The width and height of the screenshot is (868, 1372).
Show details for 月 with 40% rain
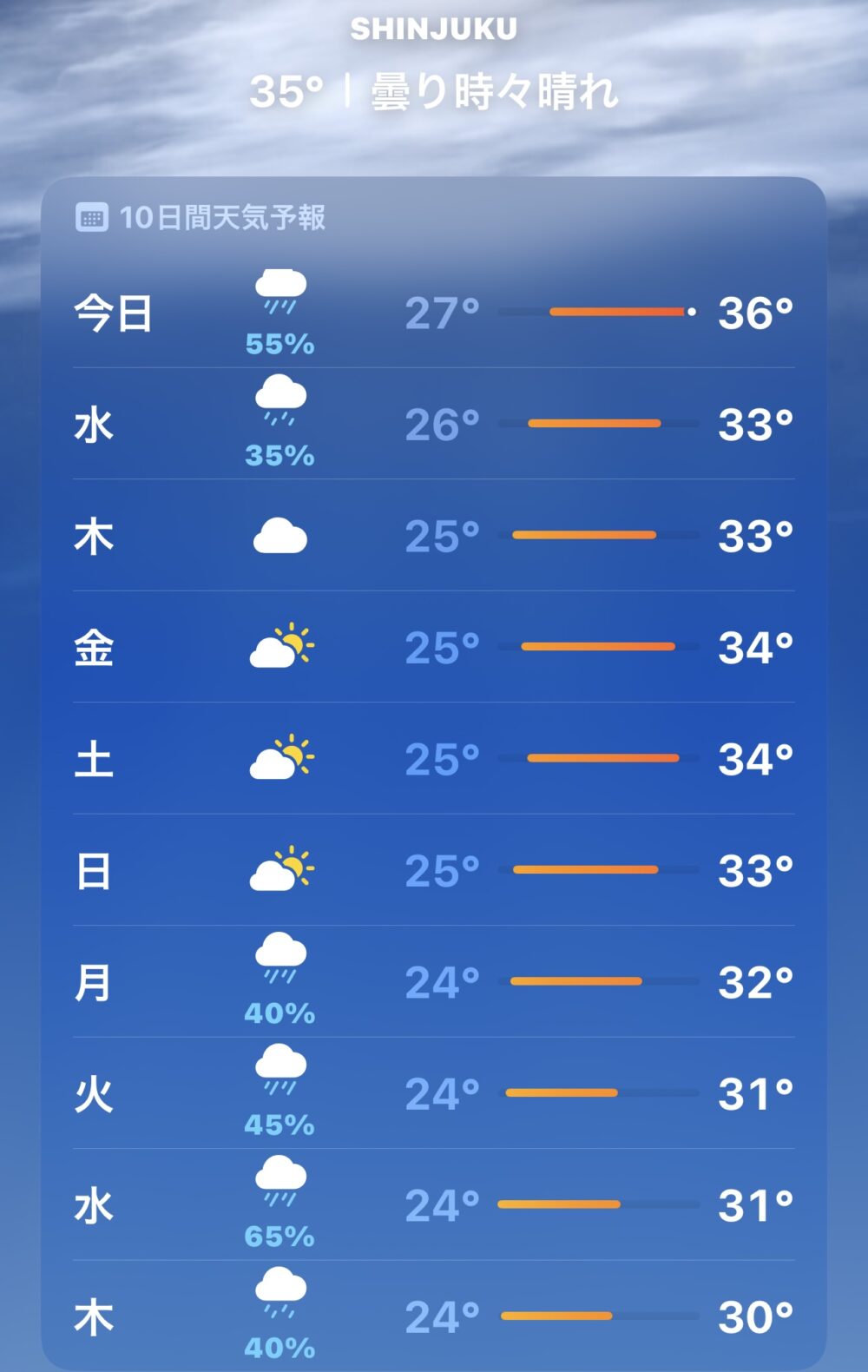(x=432, y=982)
